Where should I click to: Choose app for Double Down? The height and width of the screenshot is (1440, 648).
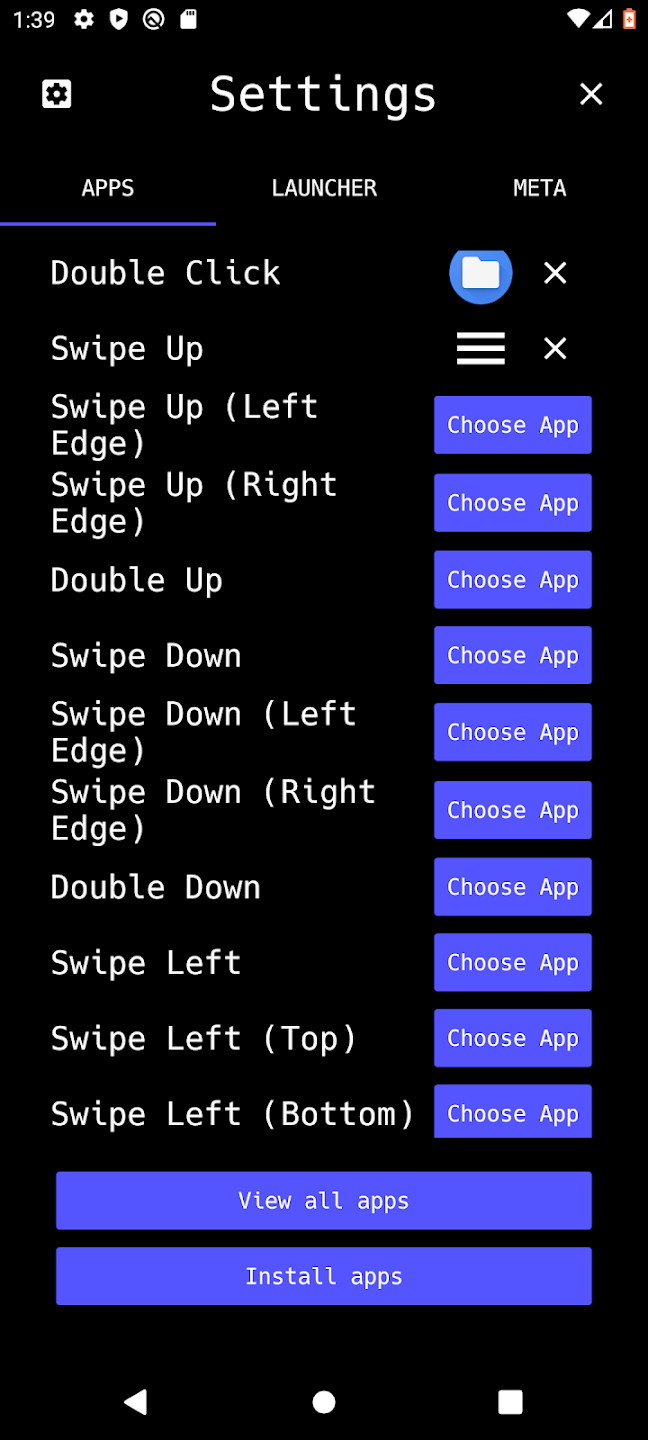click(x=513, y=887)
